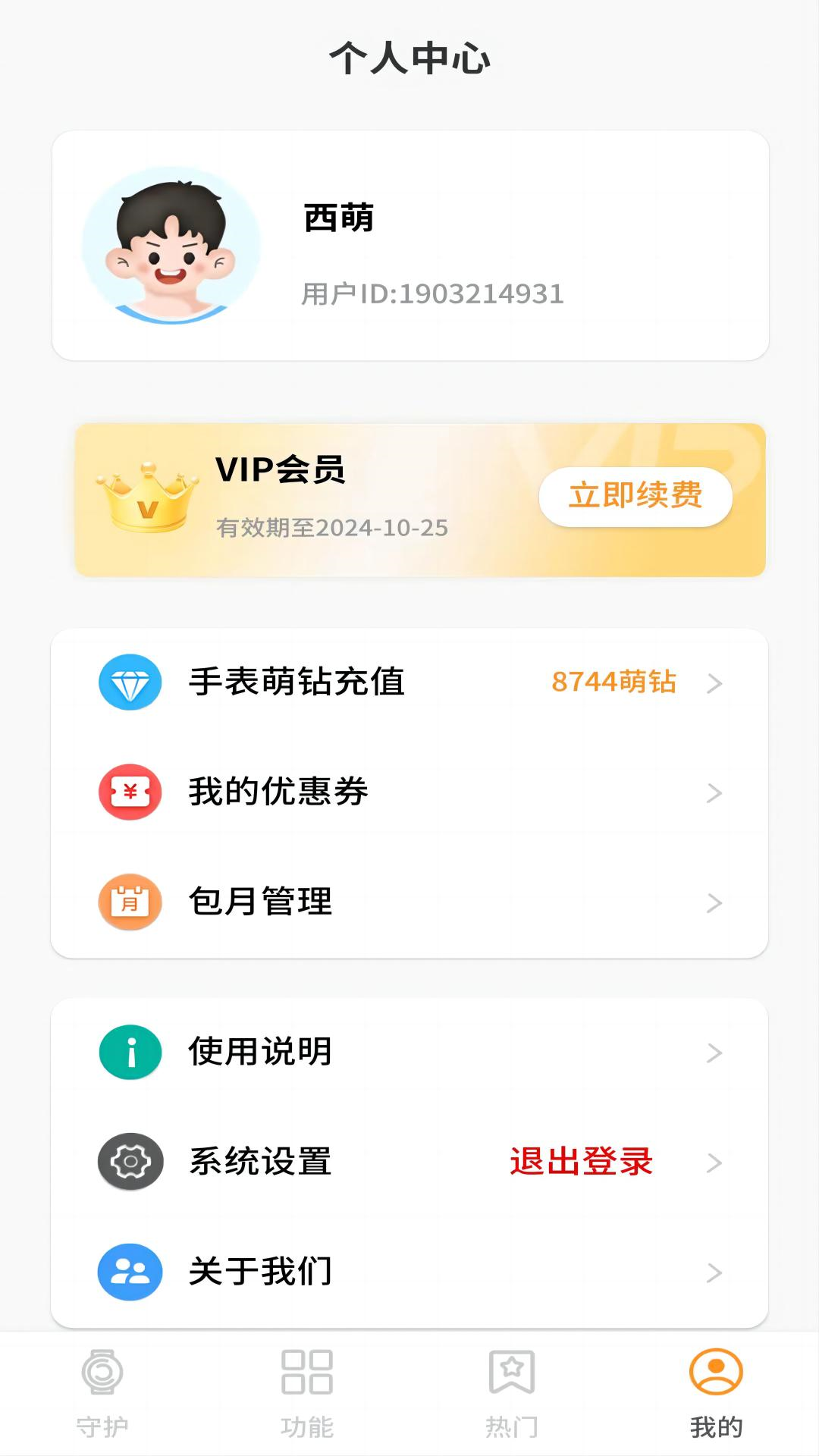Open 系统设置 settings
The image size is (819, 1456).
coord(260,1163)
